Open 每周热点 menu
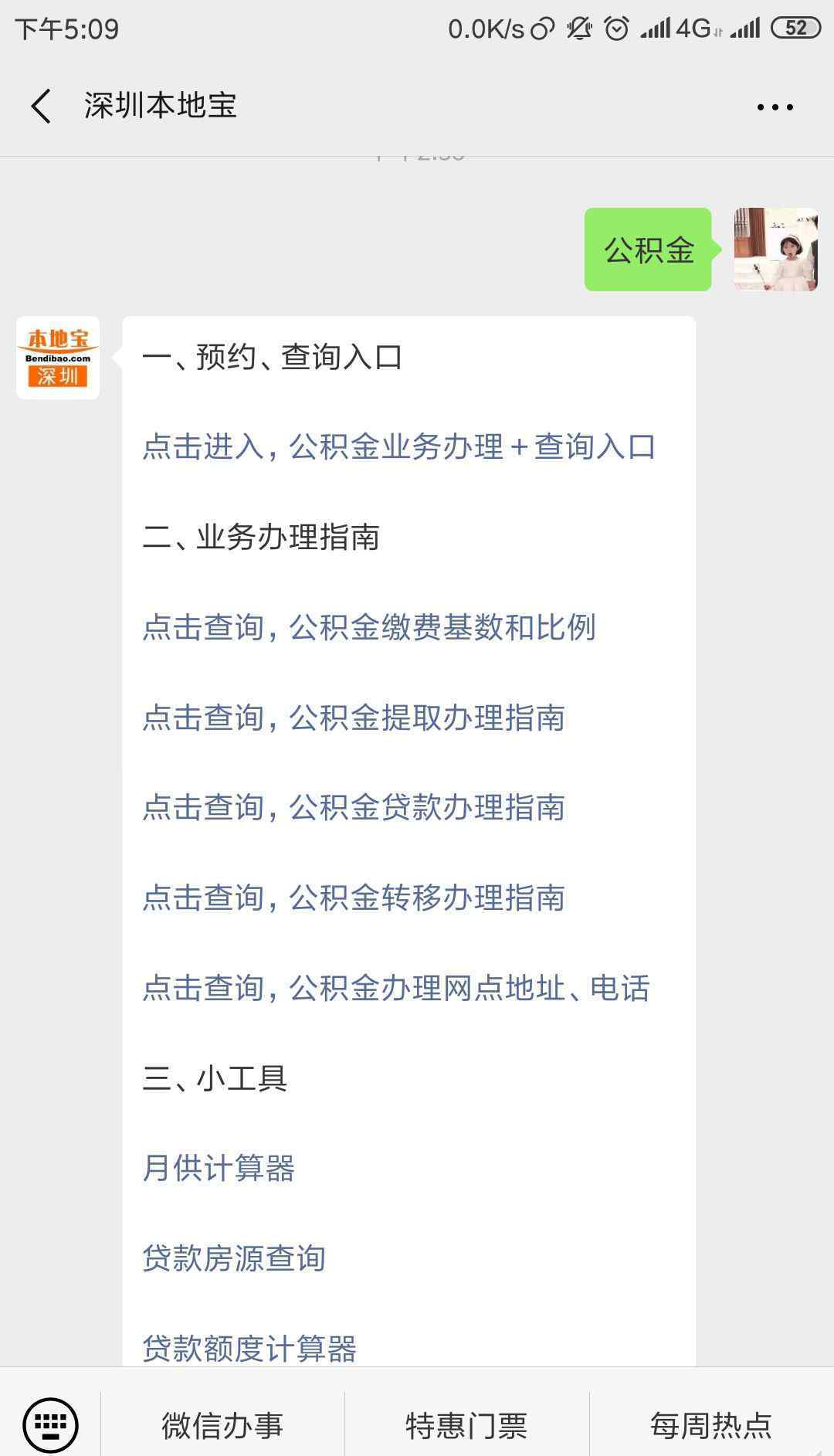This screenshot has height=1456, width=834. click(711, 1425)
